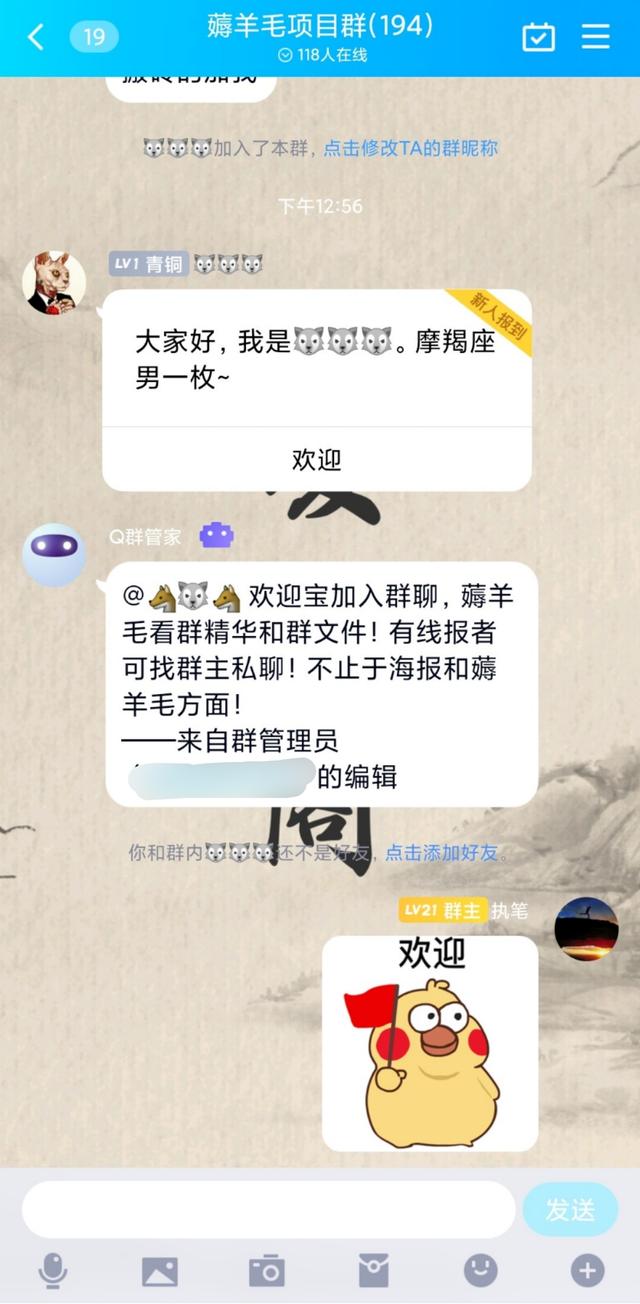640x1304 pixels.
Task: Focus the message input field
Action: pyautogui.click(x=269, y=1210)
